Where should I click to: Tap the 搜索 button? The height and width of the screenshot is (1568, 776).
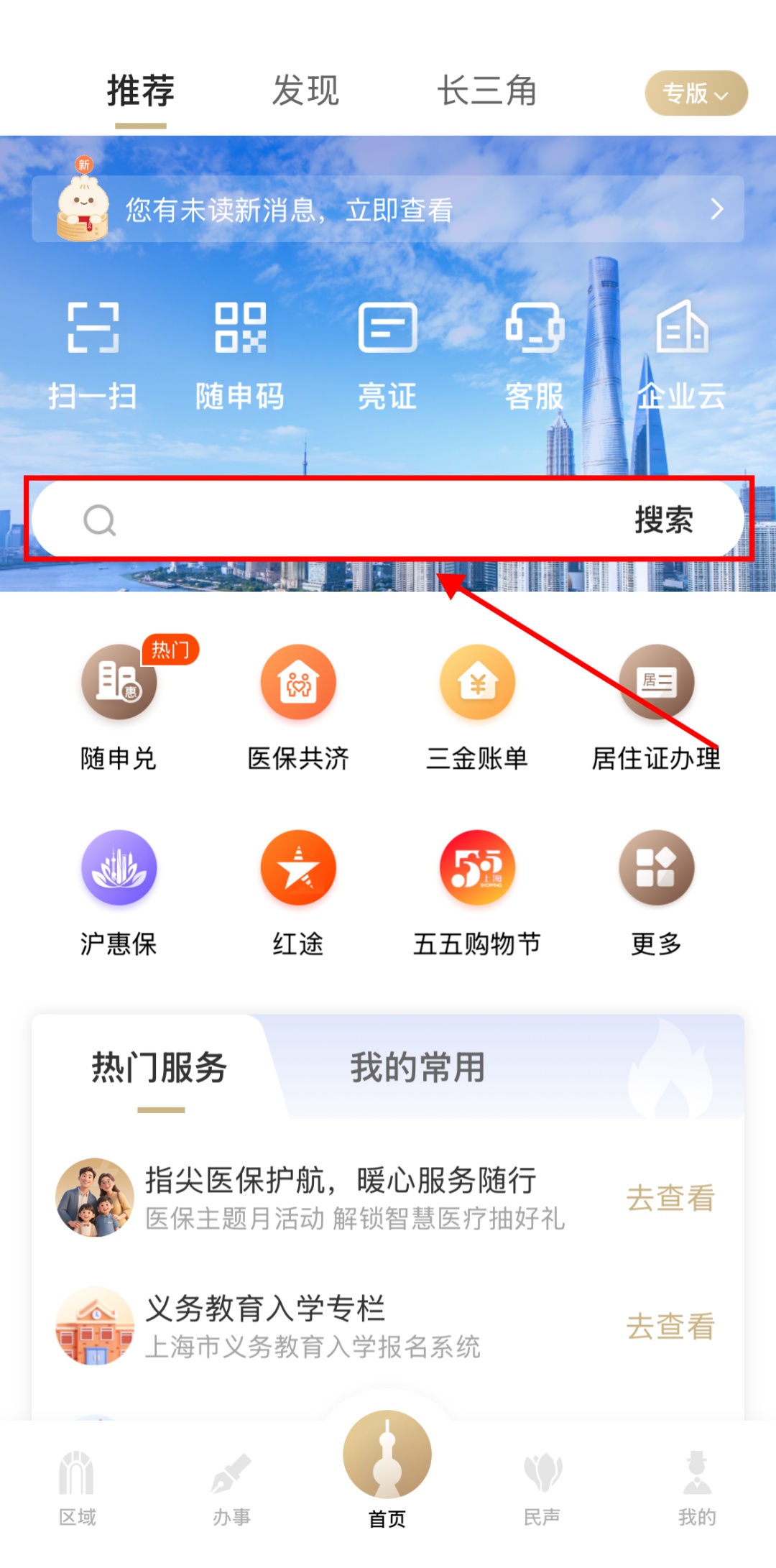point(663,520)
